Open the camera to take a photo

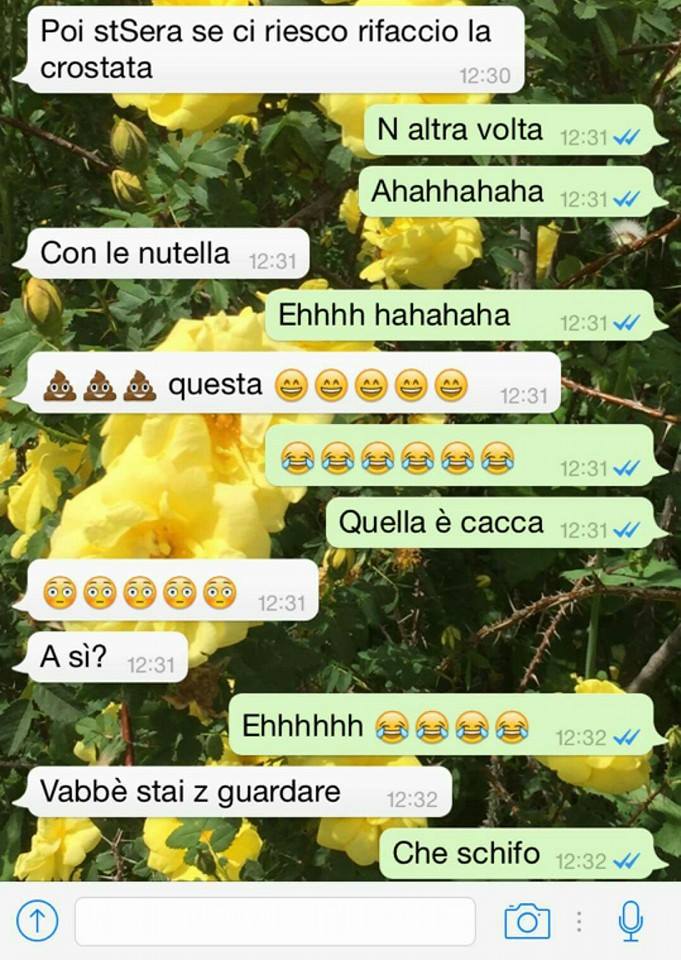[526, 921]
